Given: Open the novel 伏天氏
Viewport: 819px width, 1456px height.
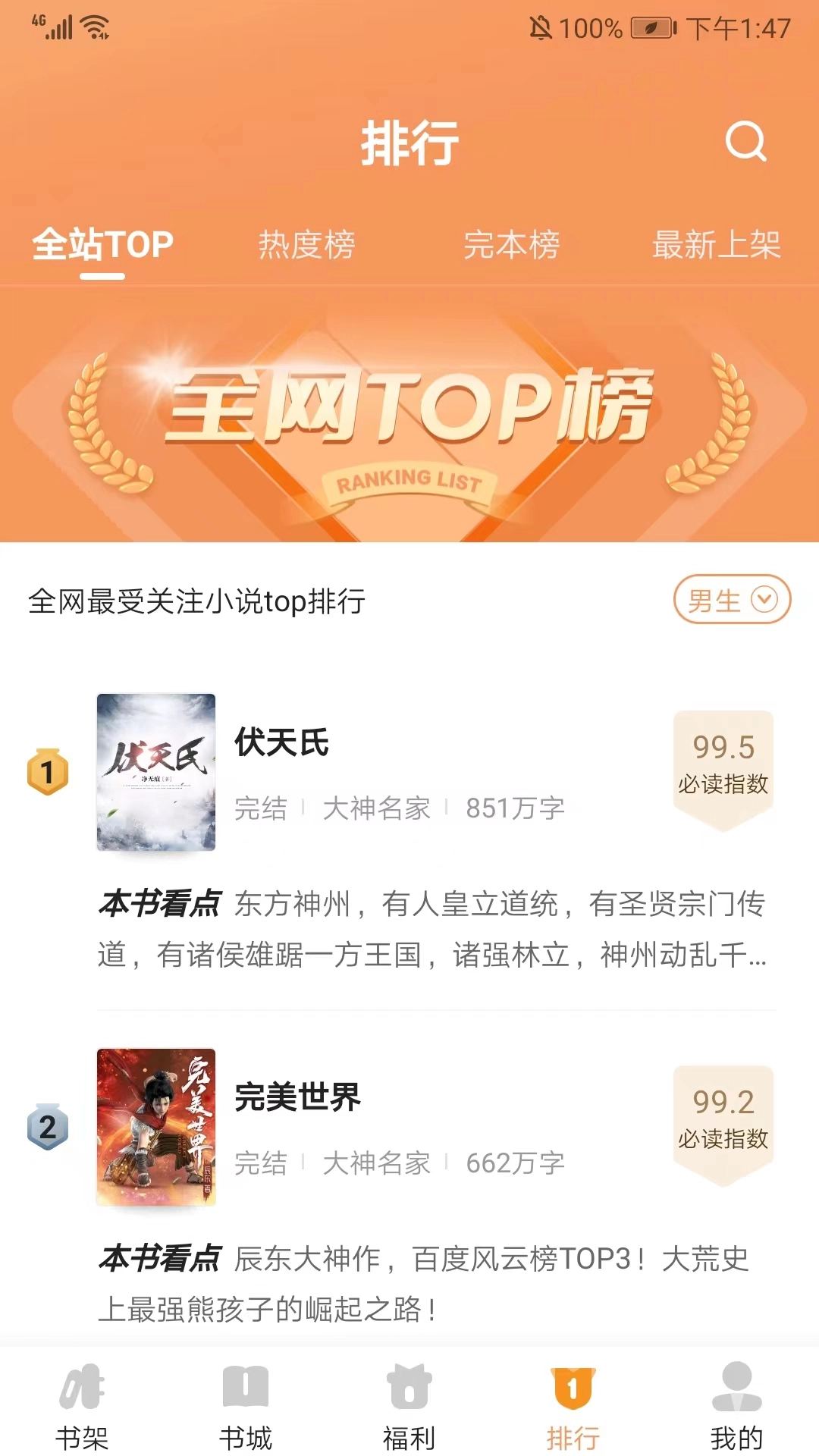Looking at the screenshot, I should pyautogui.click(x=282, y=744).
